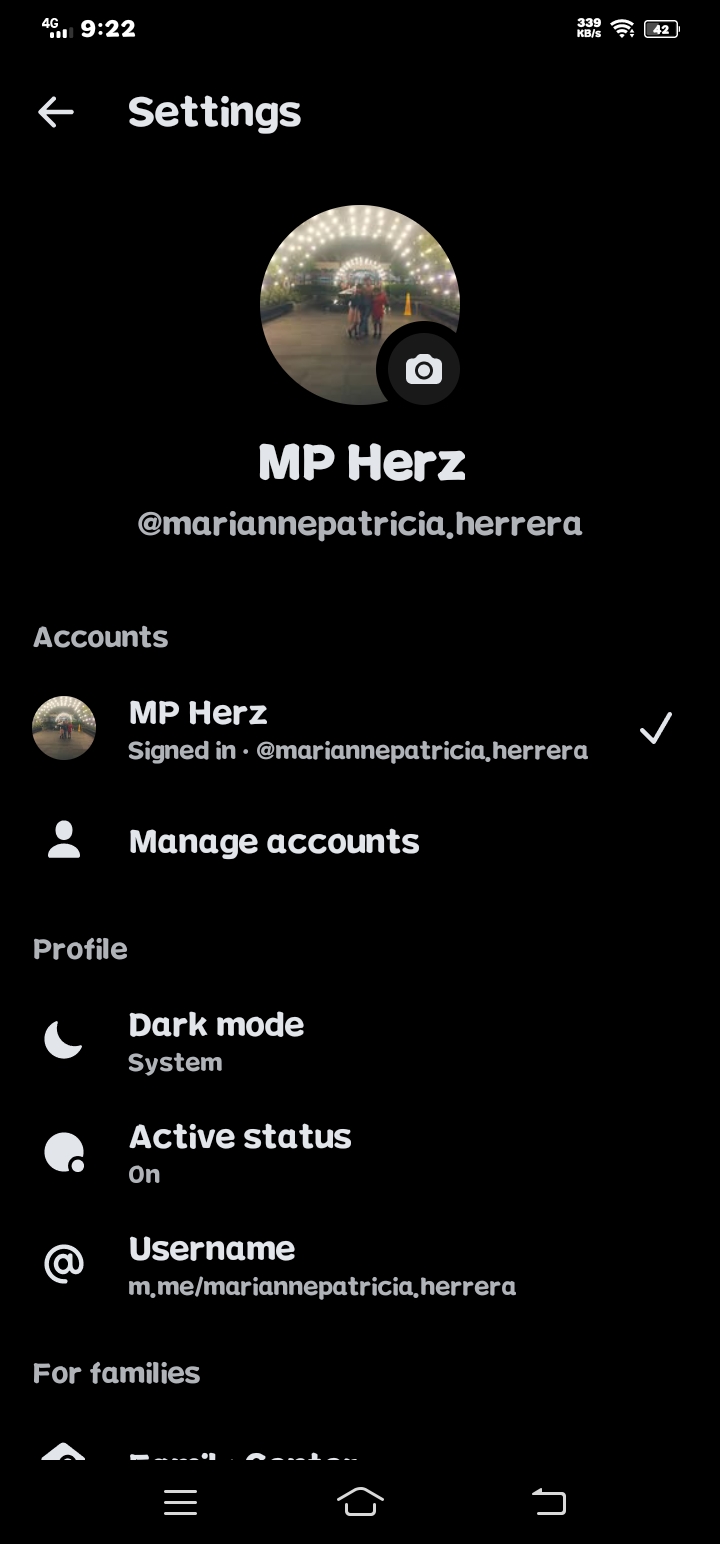Go back using the top arrow
This screenshot has width=720, height=1544.
(56, 112)
